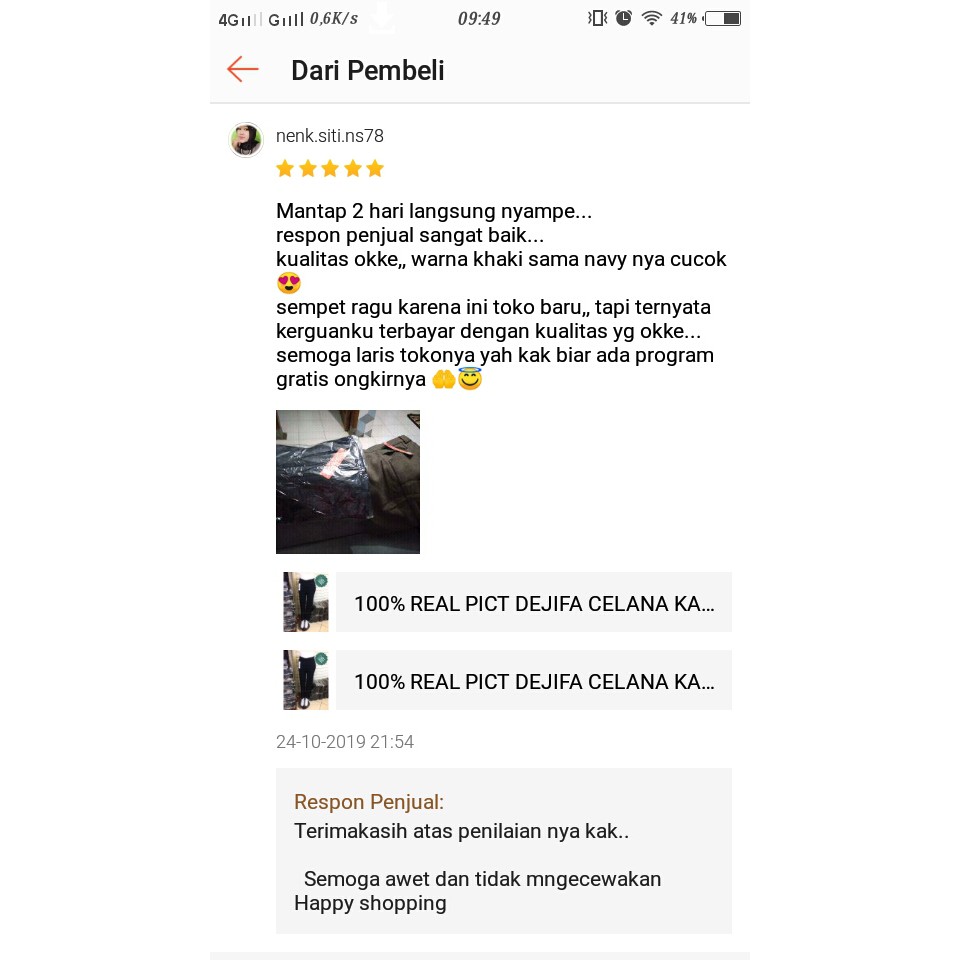The width and height of the screenshot is (960, 960).
Task: Tap the username nenk.siti.ns78
Action: (330, 136)
